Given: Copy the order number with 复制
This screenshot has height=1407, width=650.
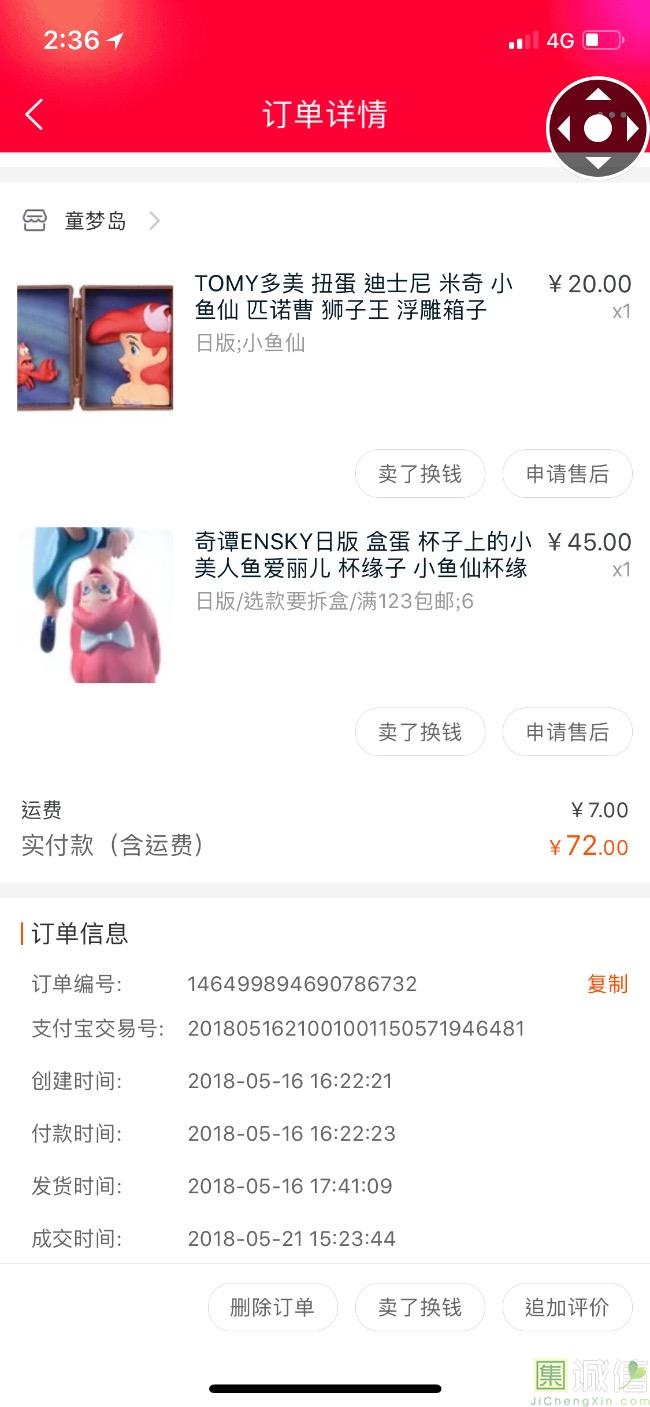Looking at the screenshot, I should [607, 984].
